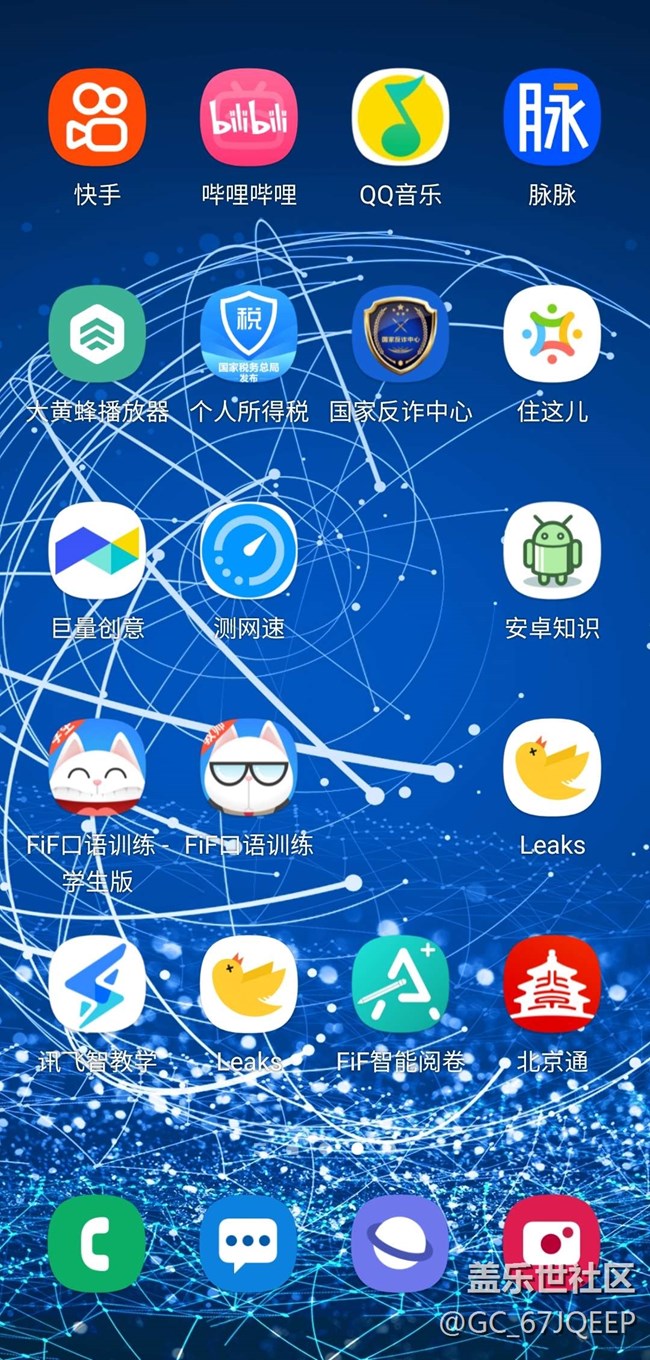
Task: Open 讯飞智教学
Action: click(97, 985)
